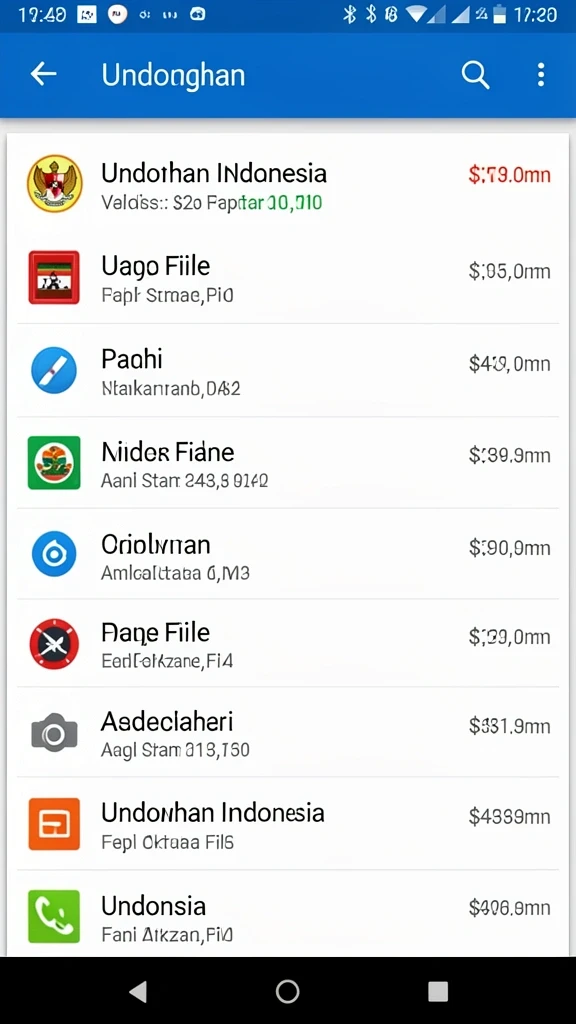
Task: Open the Oriolvnan item
Action: pyautogui.click(x=288, y=554)
